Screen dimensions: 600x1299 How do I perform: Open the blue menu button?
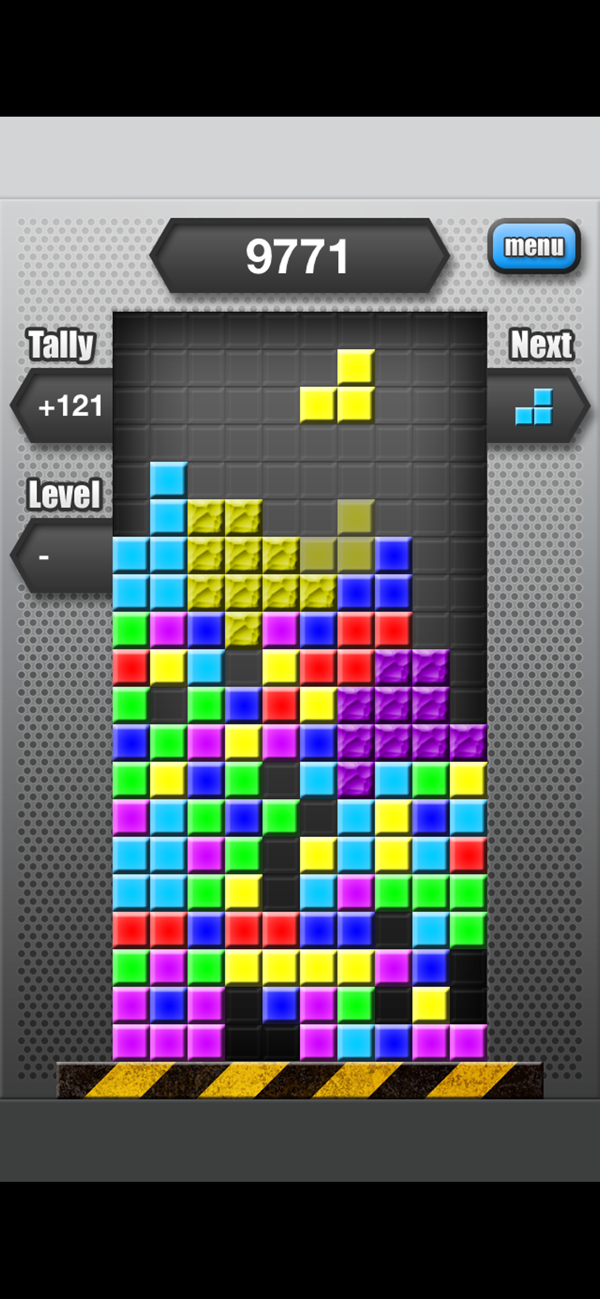tap(534, 246)
